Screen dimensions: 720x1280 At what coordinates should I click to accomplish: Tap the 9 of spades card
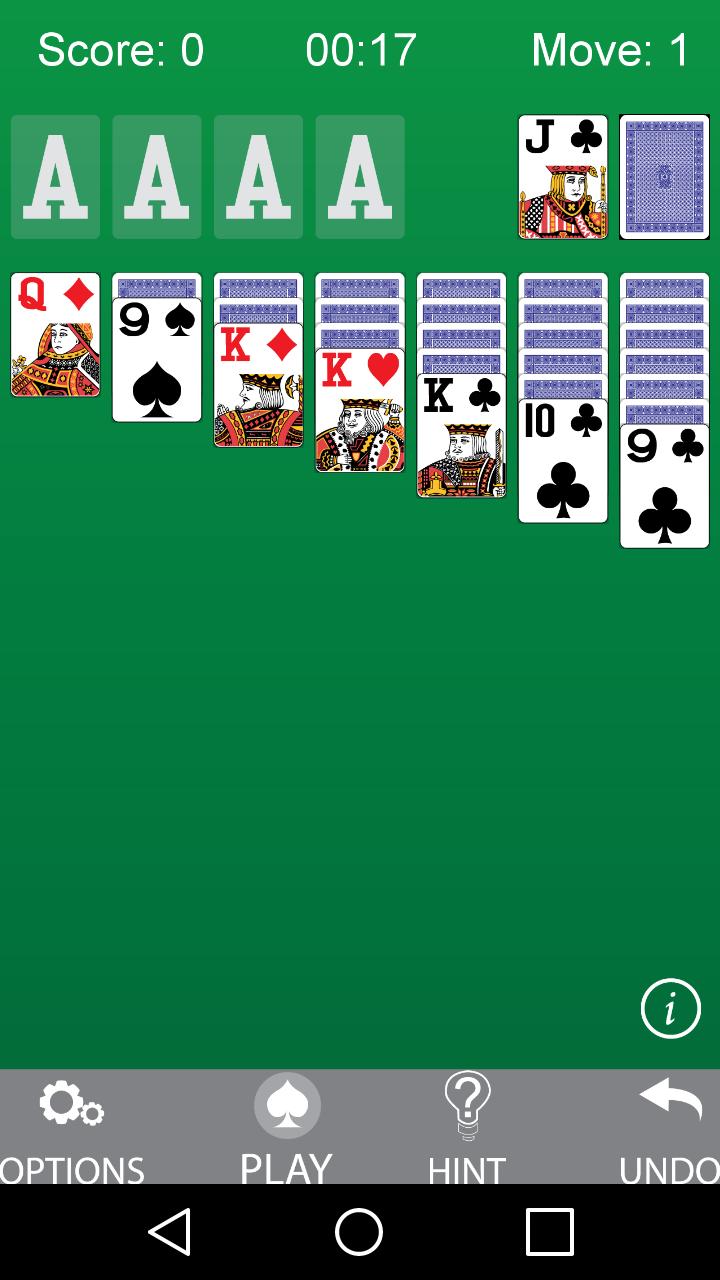[x=156, y=362]
